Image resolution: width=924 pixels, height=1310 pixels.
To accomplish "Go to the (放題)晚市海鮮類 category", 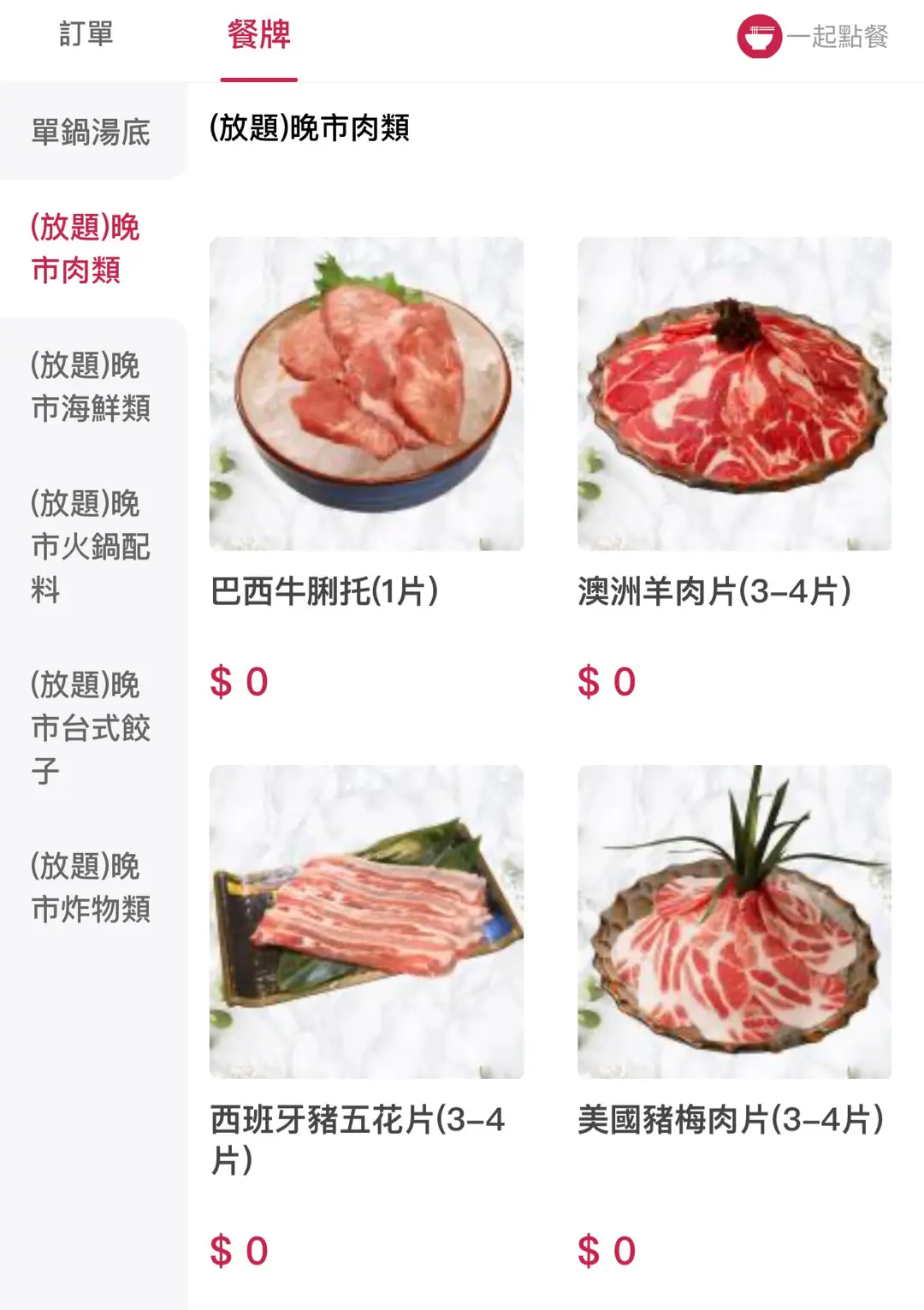I will point(91,387).
